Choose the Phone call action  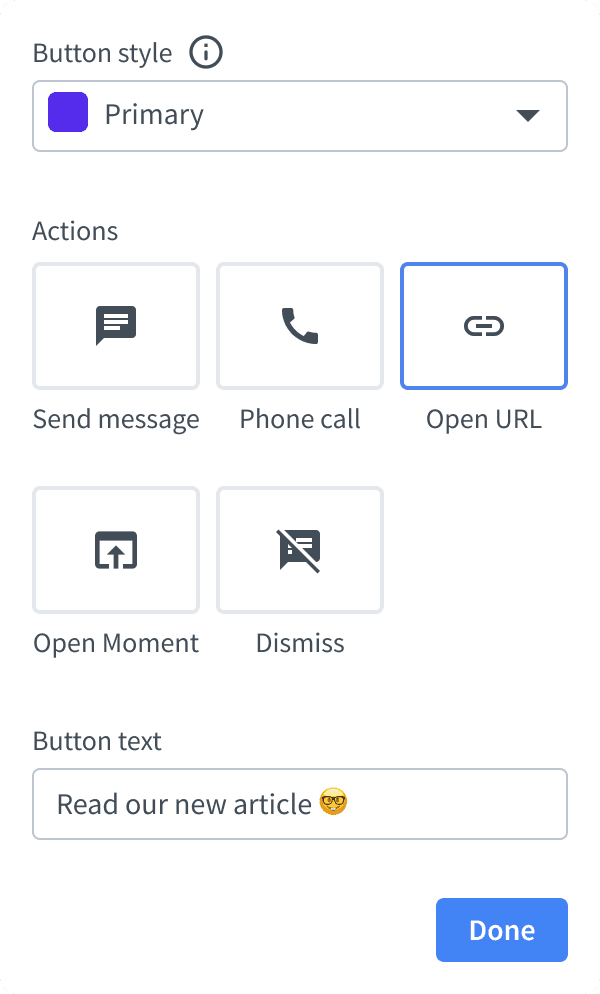click(300, 326)
